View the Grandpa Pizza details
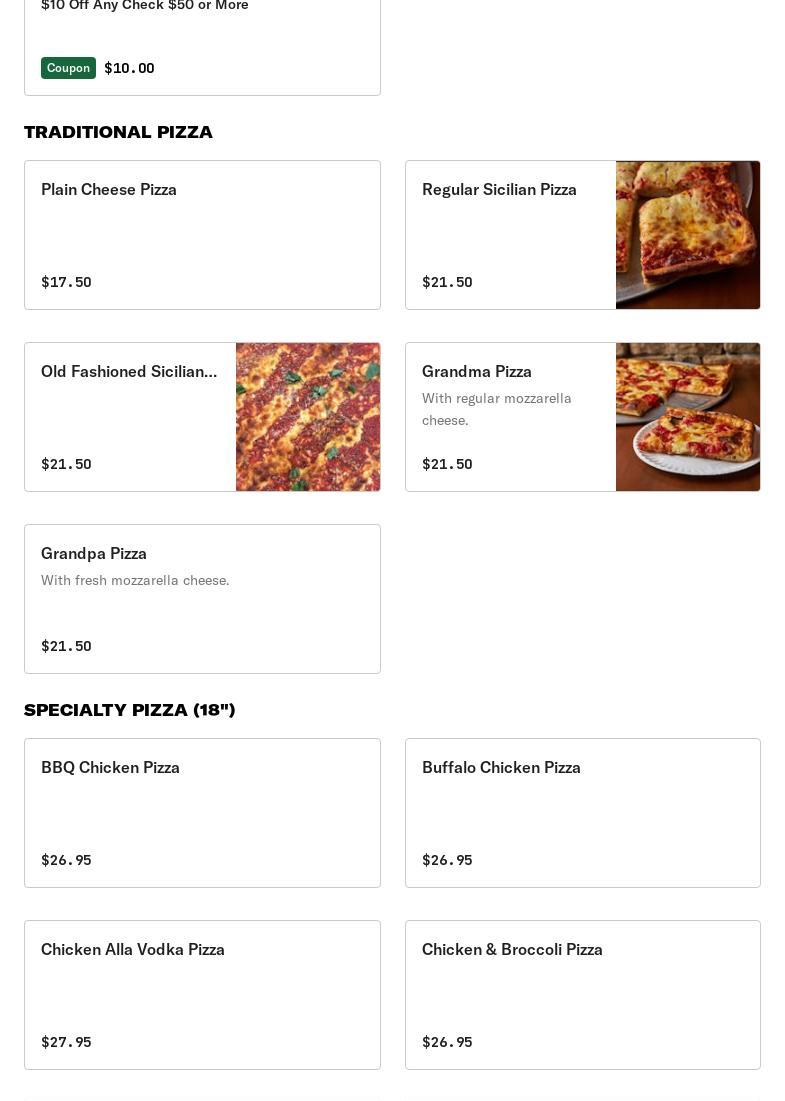Viewport: 785px width, 1101px height. 202,599
